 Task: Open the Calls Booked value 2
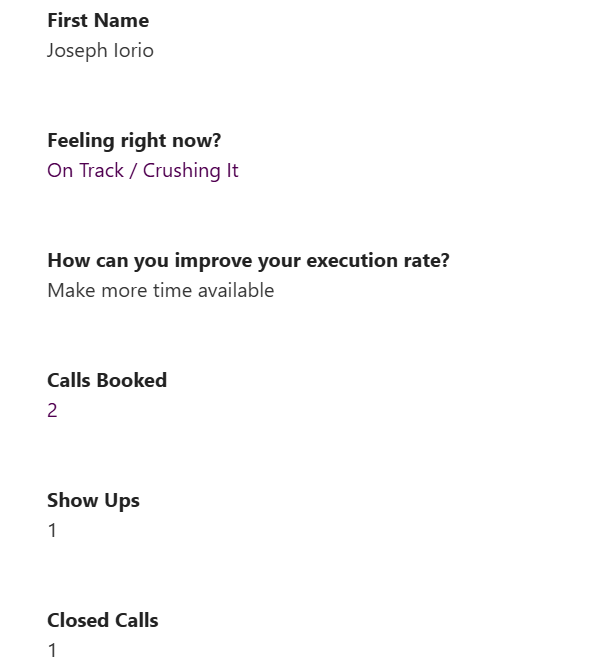53,411
